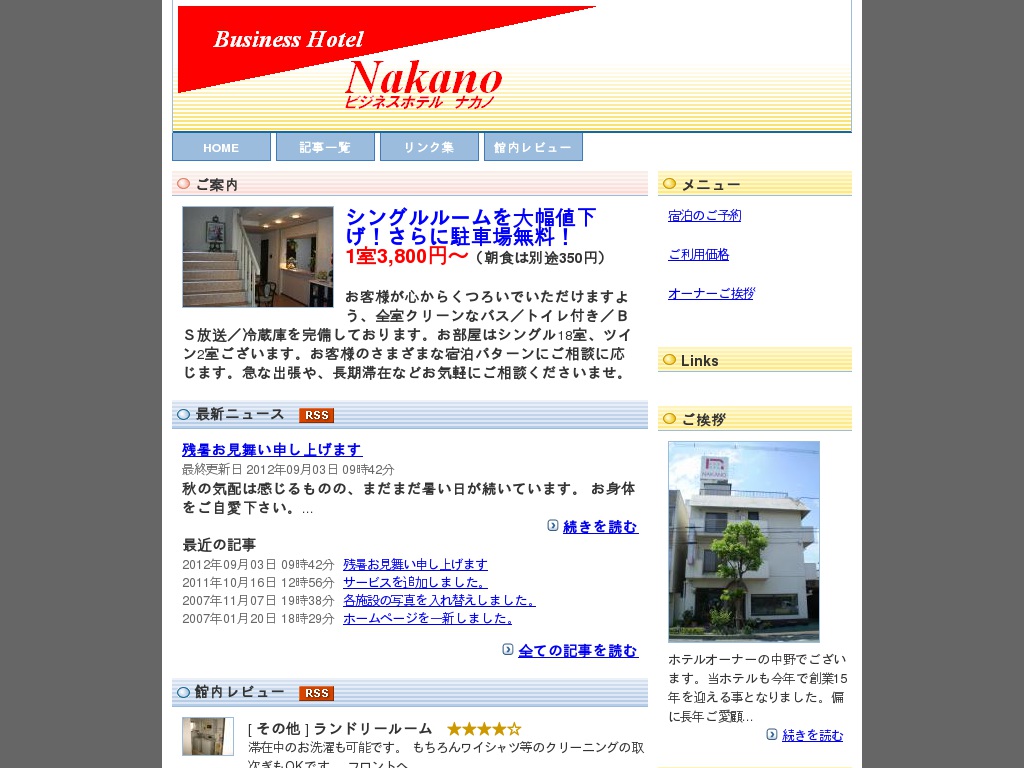View ご利用価格 pricing link
The width and height of the screenshot is (1024, 768).
[x=698, y=254]
